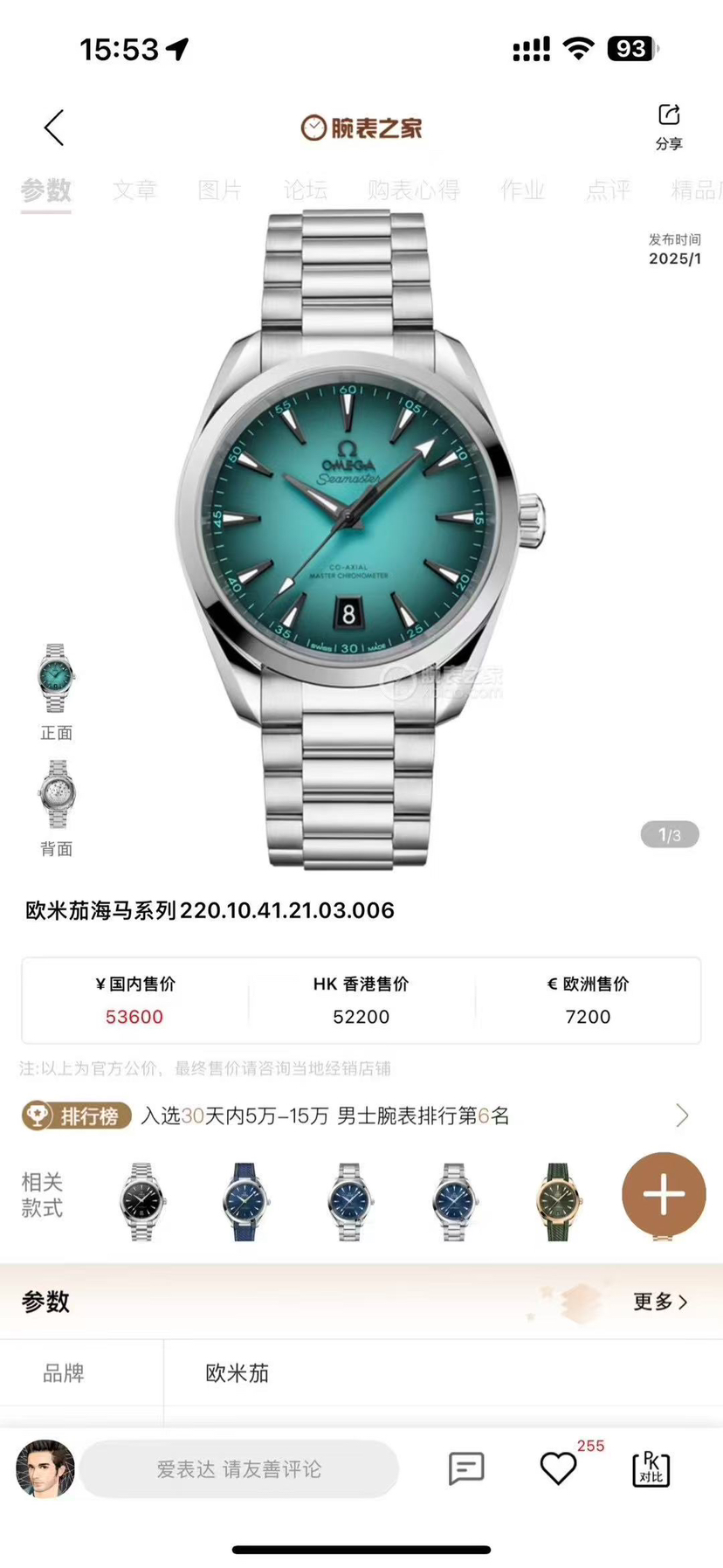
Task: Go back using the top-left arrow
Action: [x=54, y=128]
